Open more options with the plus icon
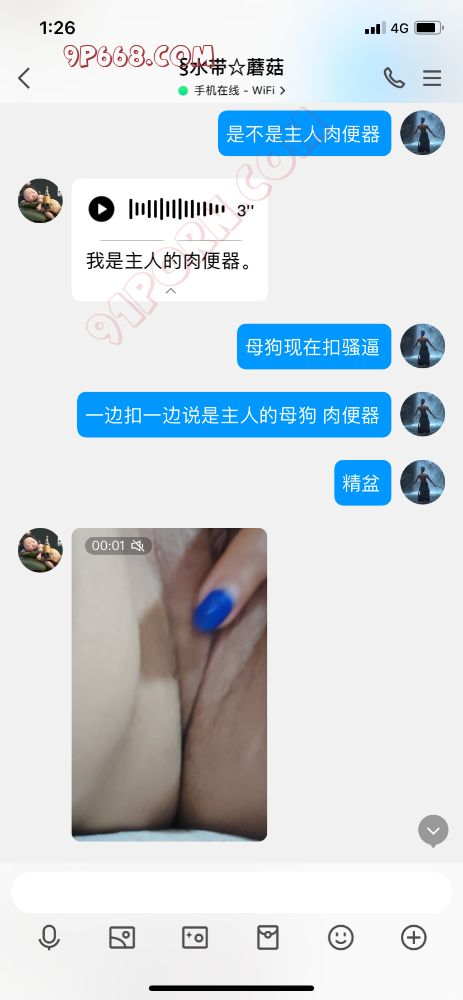 click(x=413, y=938)
